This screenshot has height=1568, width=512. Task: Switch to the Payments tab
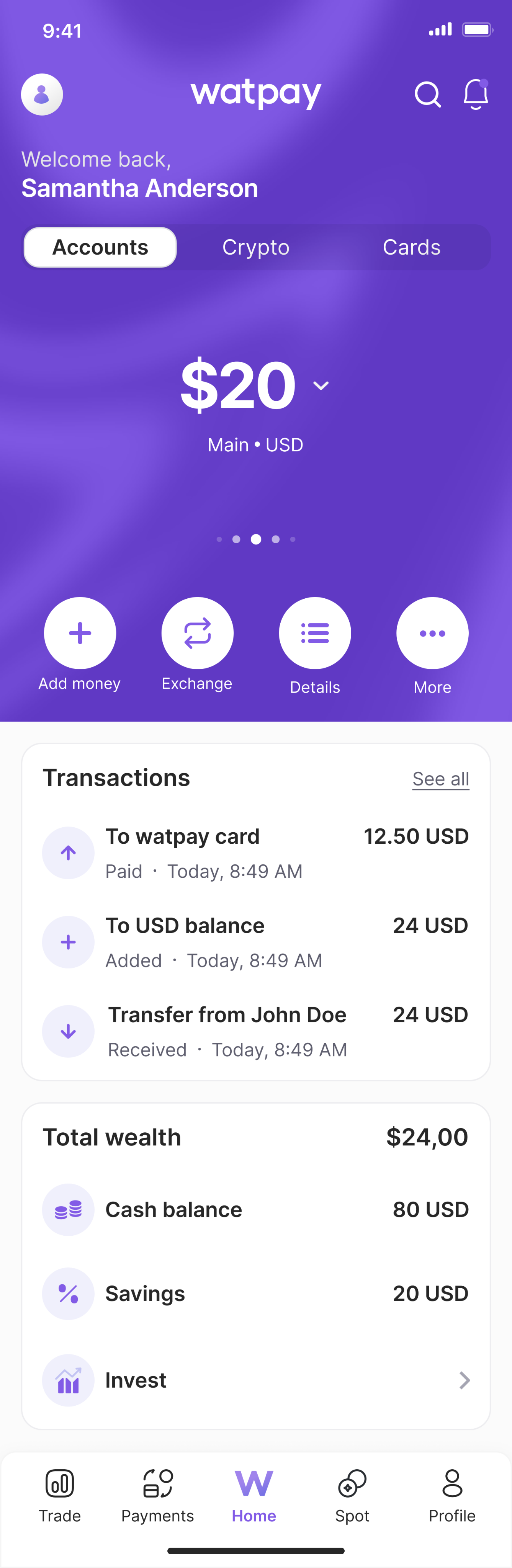(x=158, y=1496)
